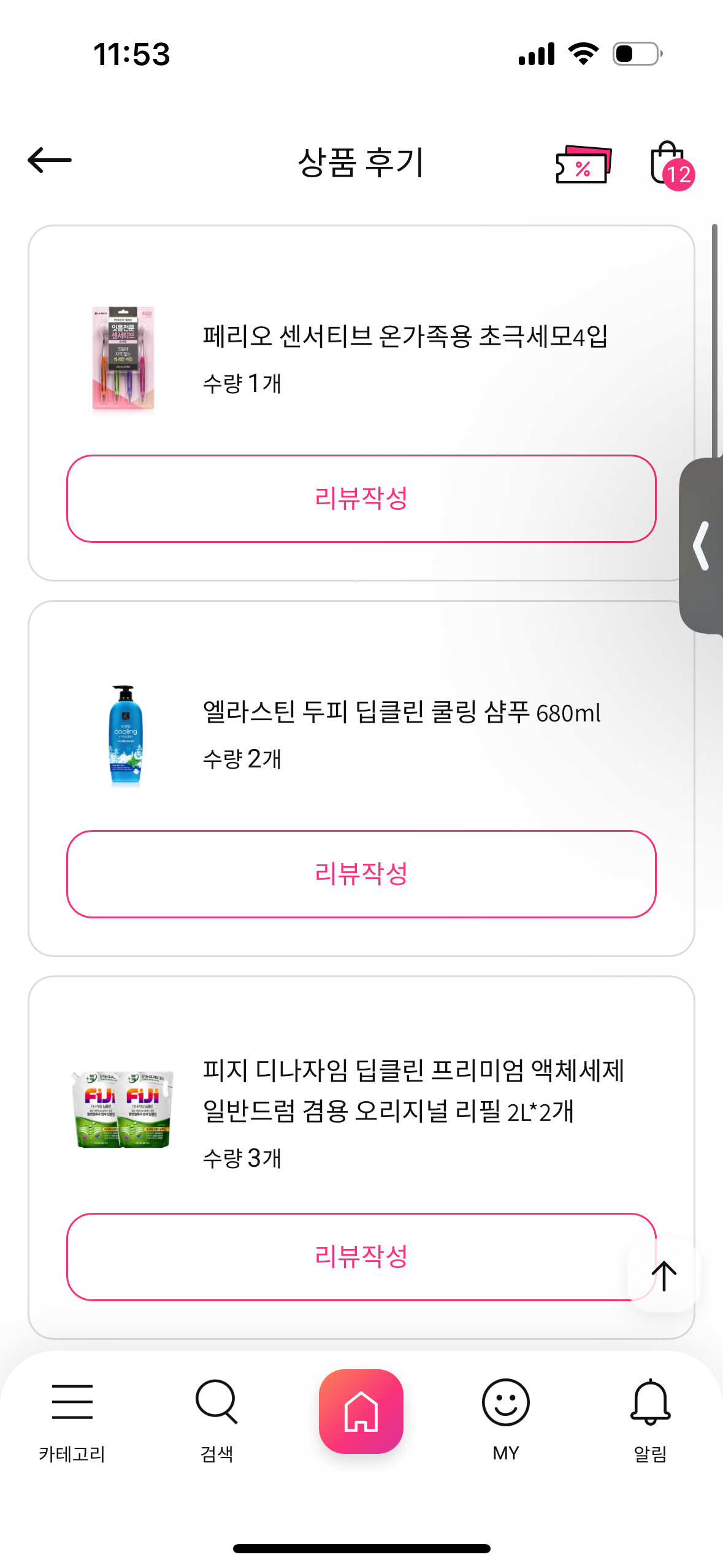The image size is (723, 1568).
Task: Open the coupon discount icon
Action: (x=583, y=164)
